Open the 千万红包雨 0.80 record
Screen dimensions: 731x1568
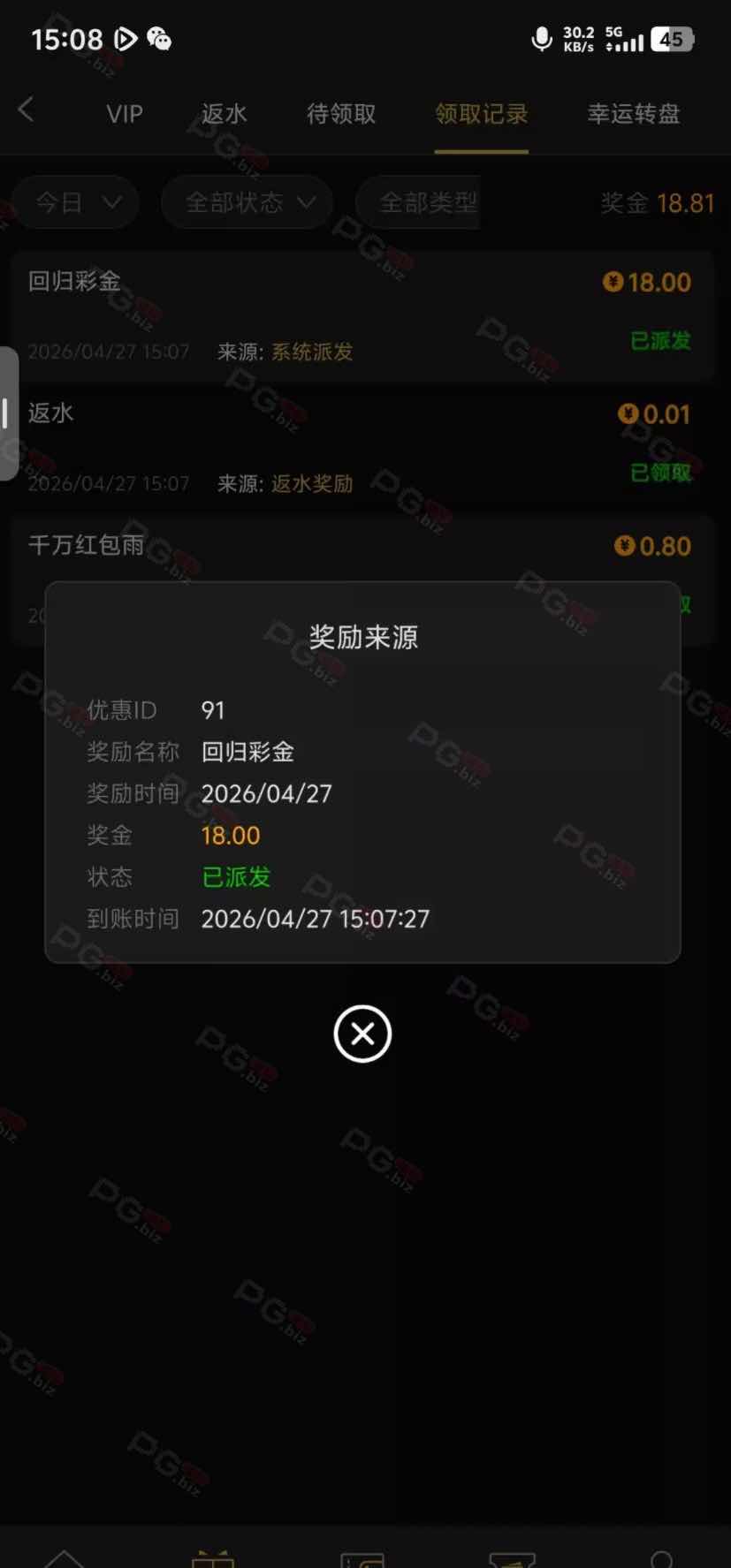(x=362, y=547)
